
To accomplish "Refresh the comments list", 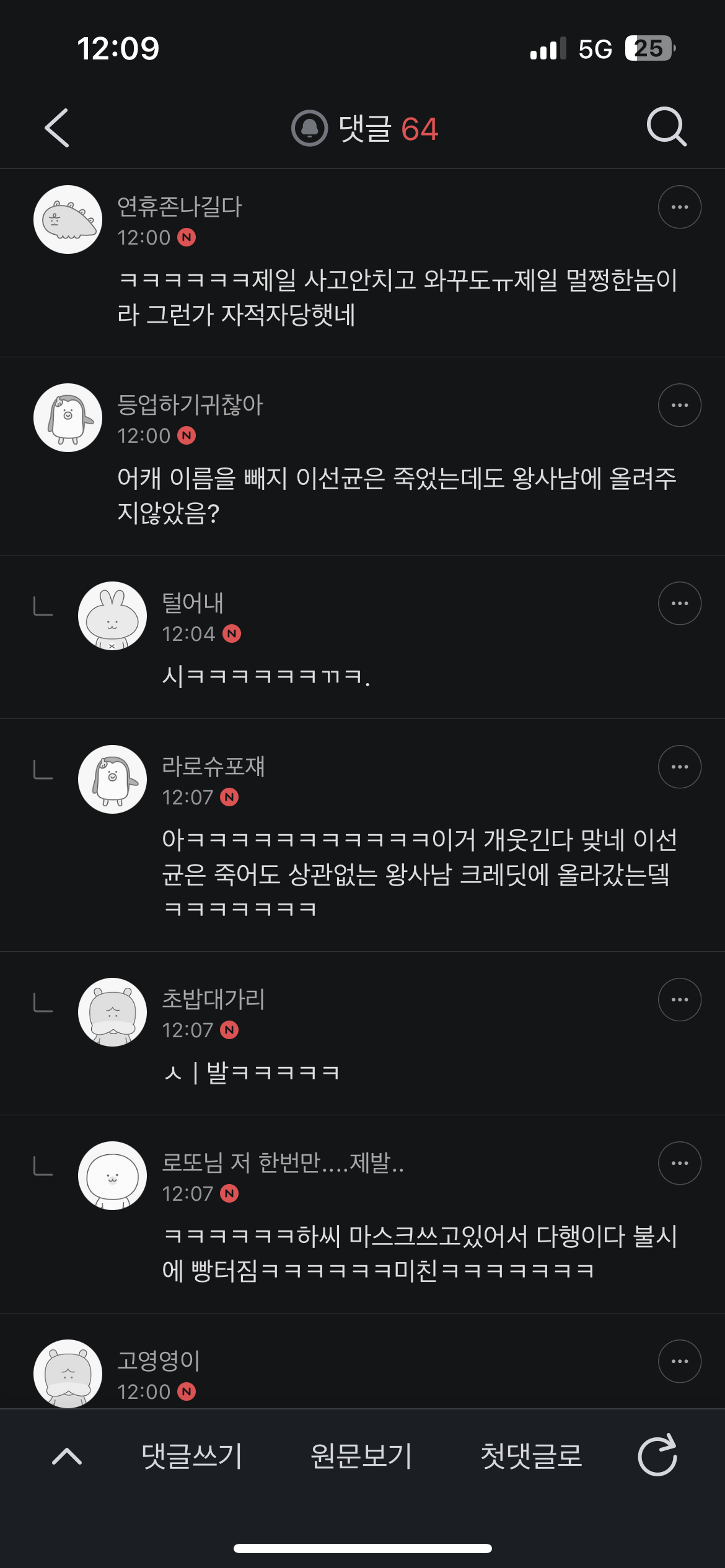I will 657,1455.
